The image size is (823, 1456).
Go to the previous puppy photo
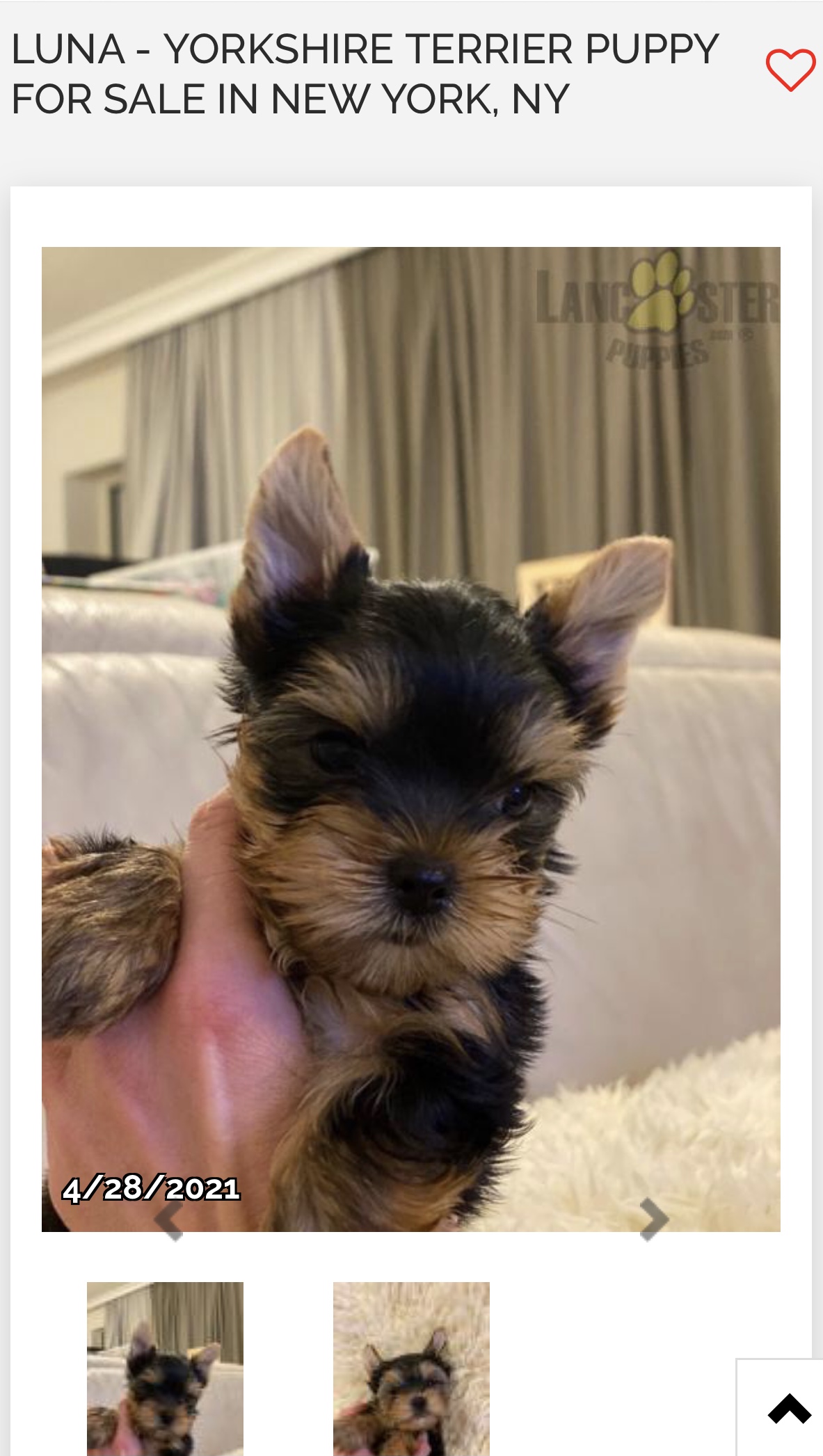coord(168,1219)
